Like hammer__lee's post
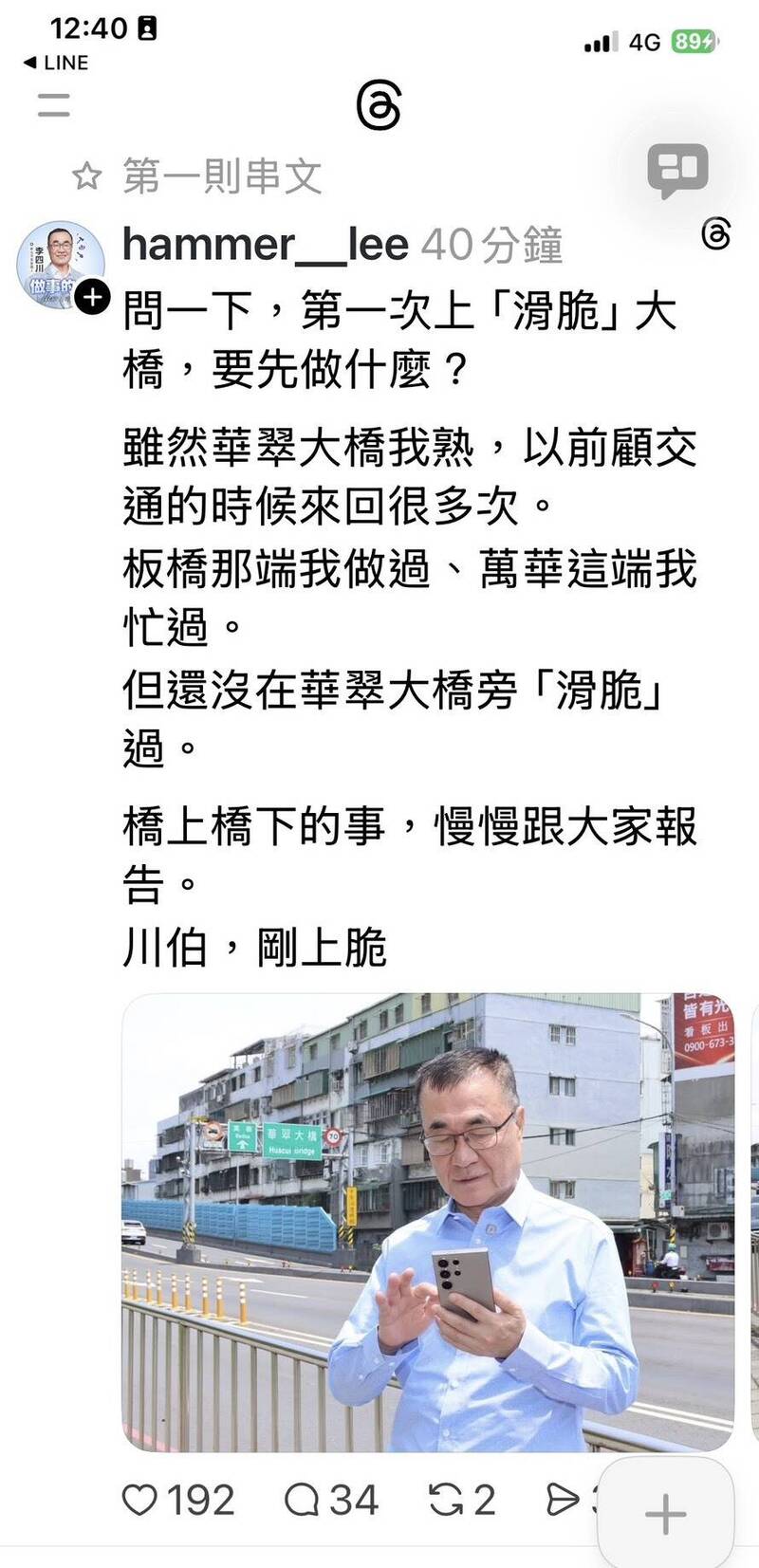This screenshot has height=1568, width=759. point(140,1500)
